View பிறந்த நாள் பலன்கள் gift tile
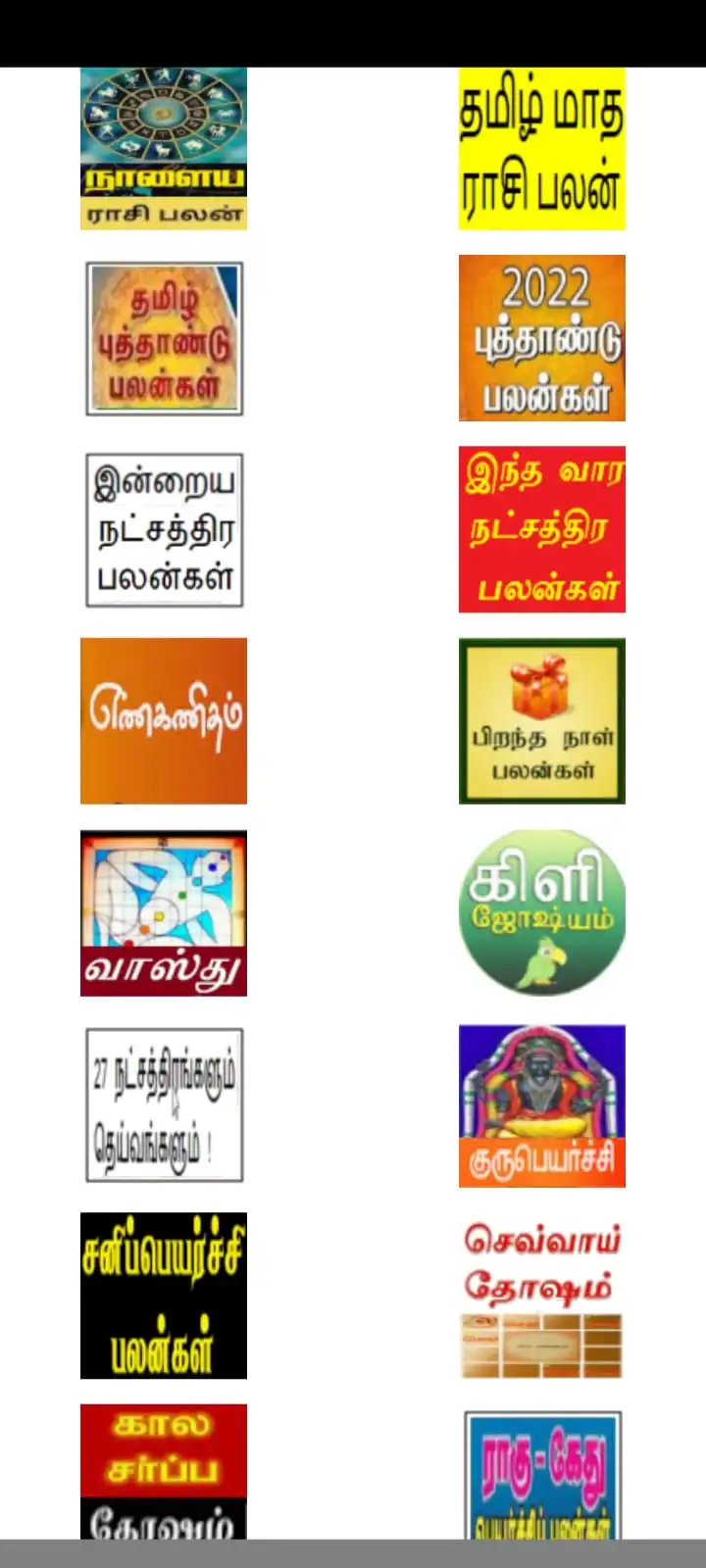This screenshot has width=706, height=1568. tap(542, 721)
